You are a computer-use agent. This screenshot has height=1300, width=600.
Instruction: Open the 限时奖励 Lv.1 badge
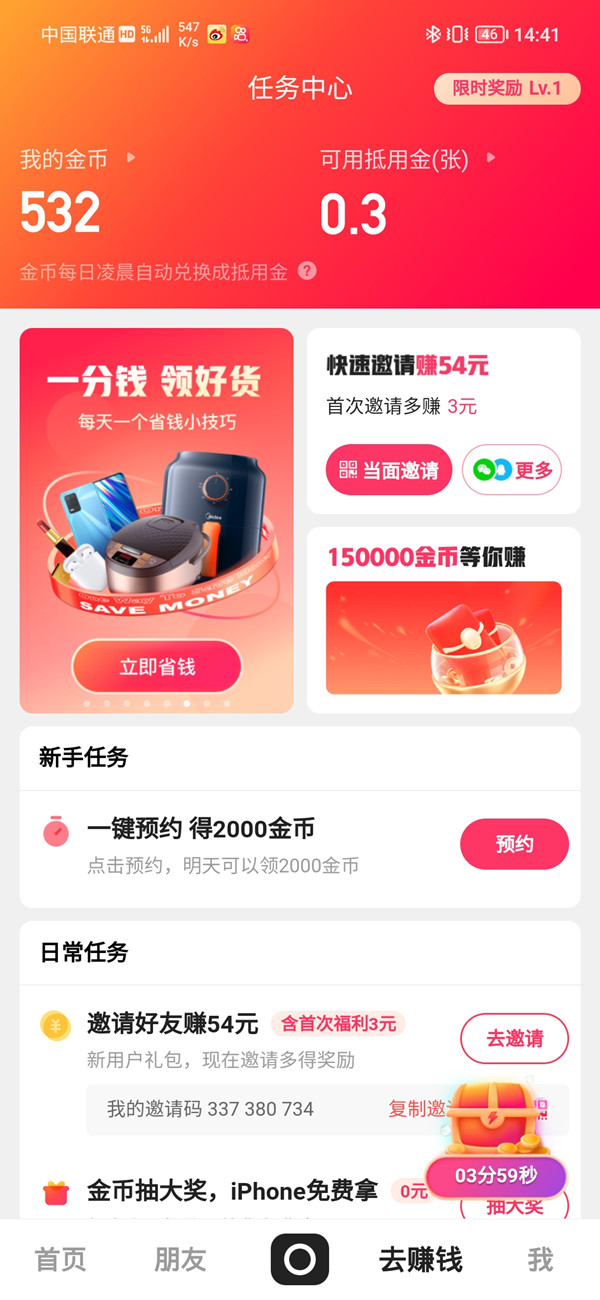click(x=506, y=88)
